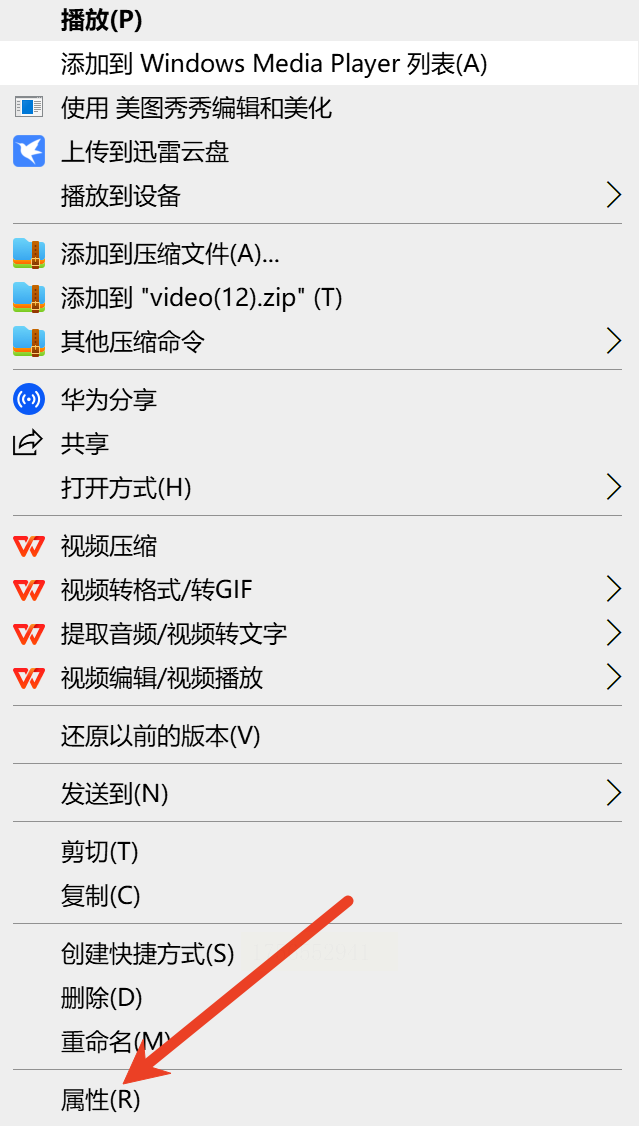This screenshot has height=1126, width=639.
Task: Tap the 共享 menu item
Action: (85, 444)
